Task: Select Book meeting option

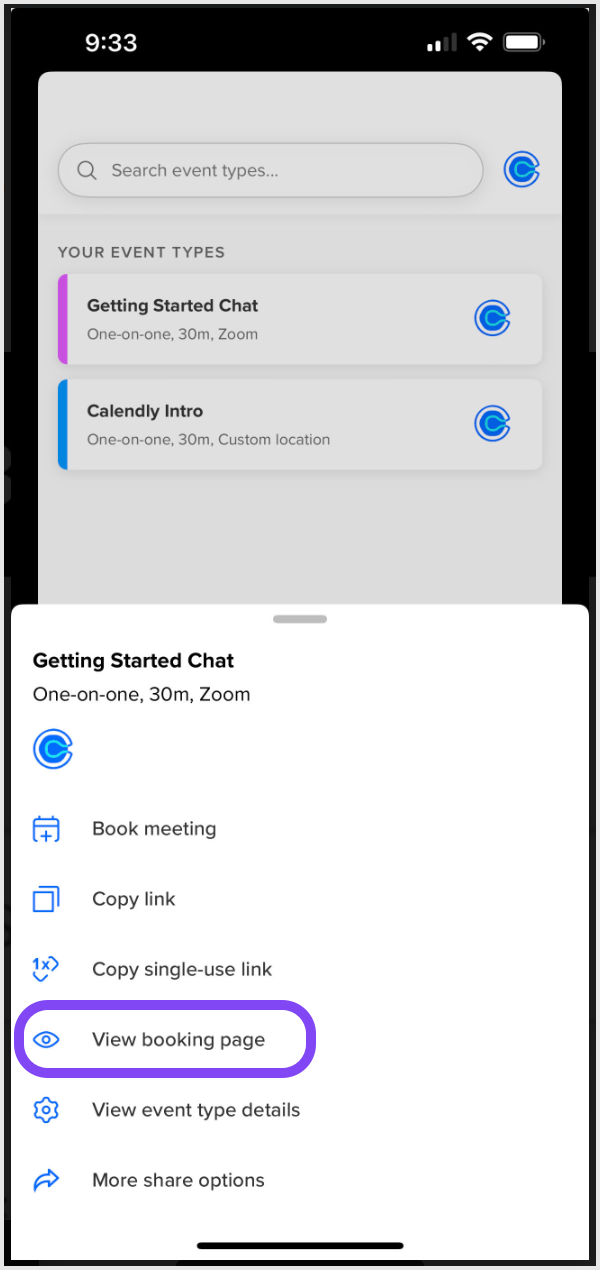Action: [x=153, y=829]
